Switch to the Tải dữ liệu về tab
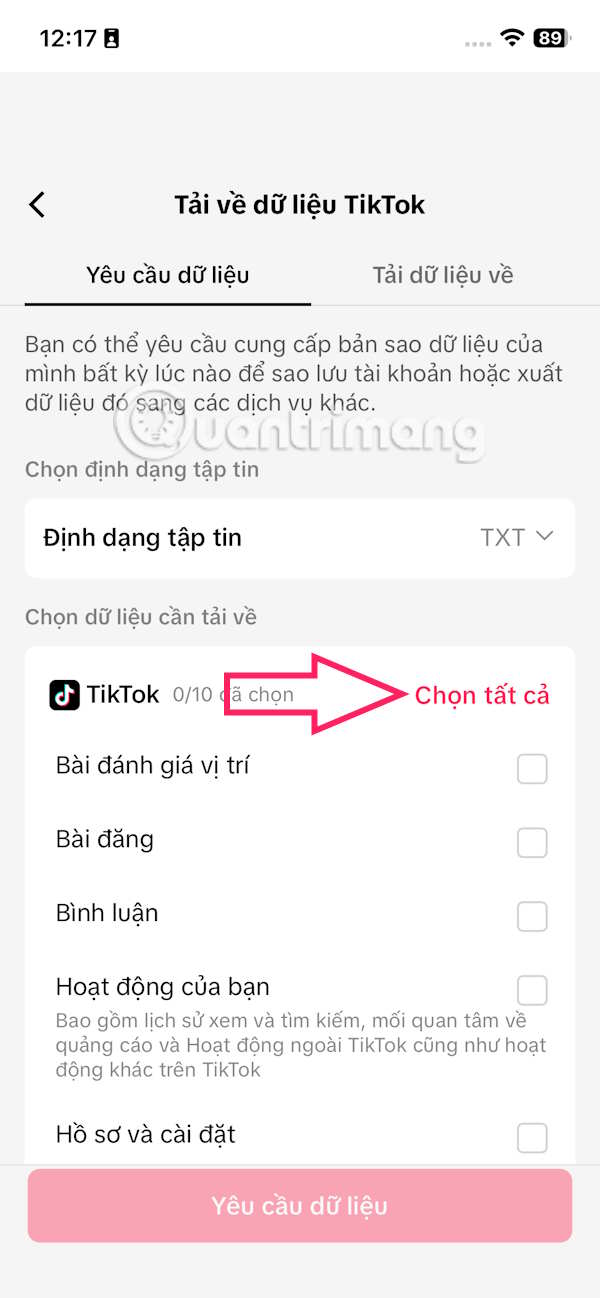The width and height of the screenshot is (600, 1298). (x=443, y=275)
